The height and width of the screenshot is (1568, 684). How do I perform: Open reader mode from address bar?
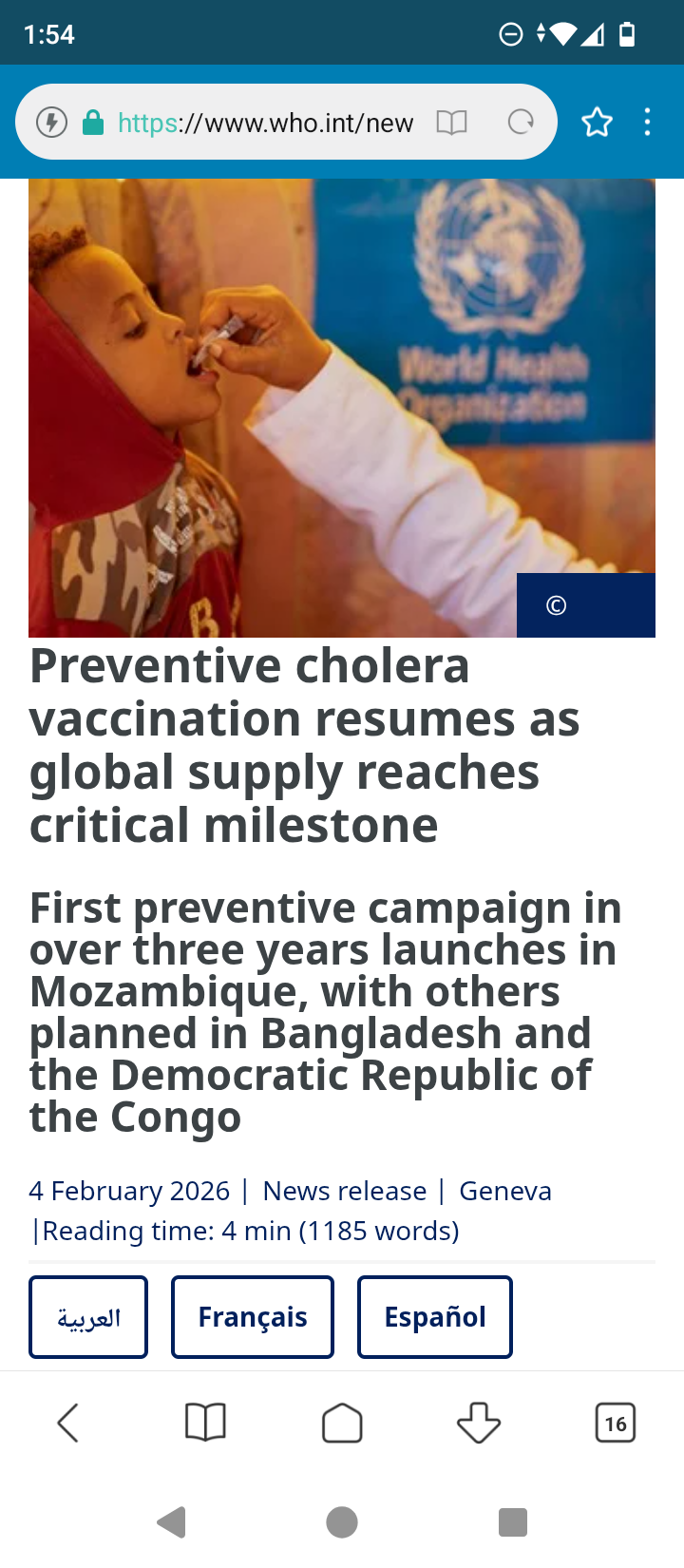[451, 123]
